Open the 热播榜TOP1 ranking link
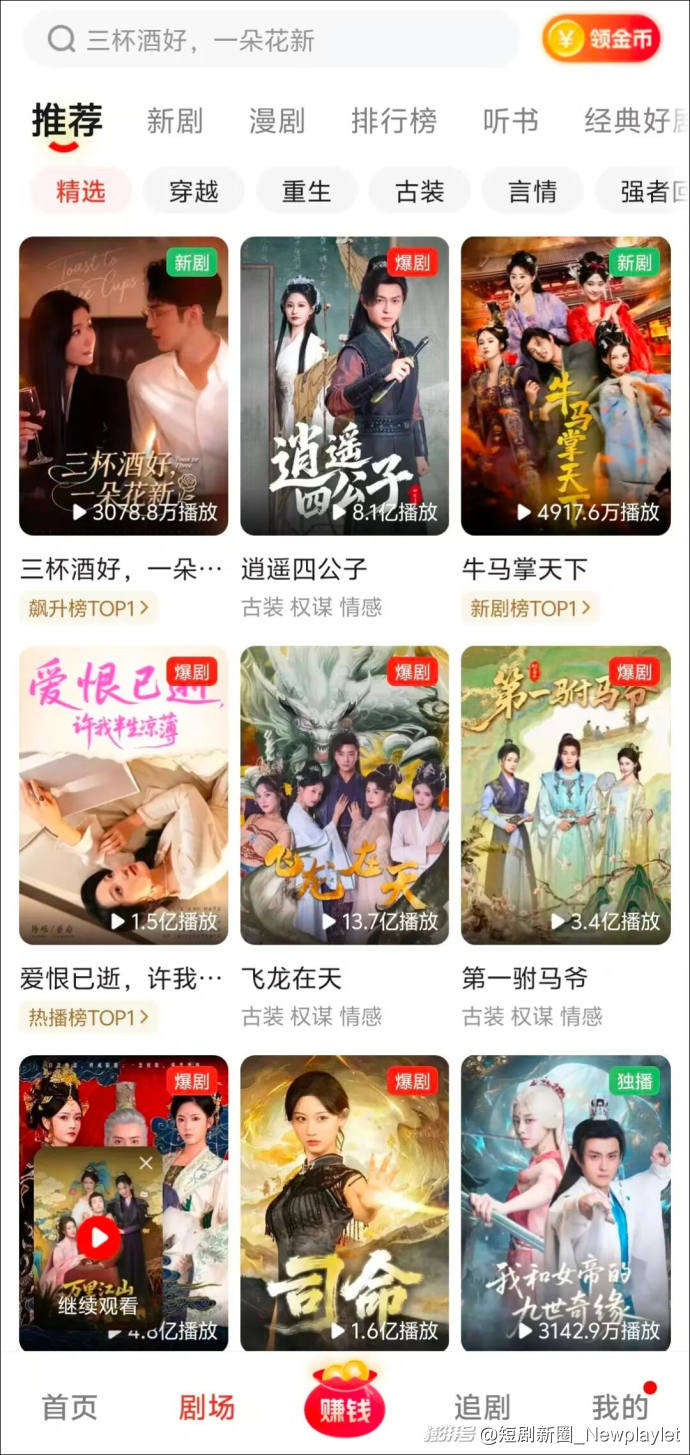 [x=88, y=1017]
